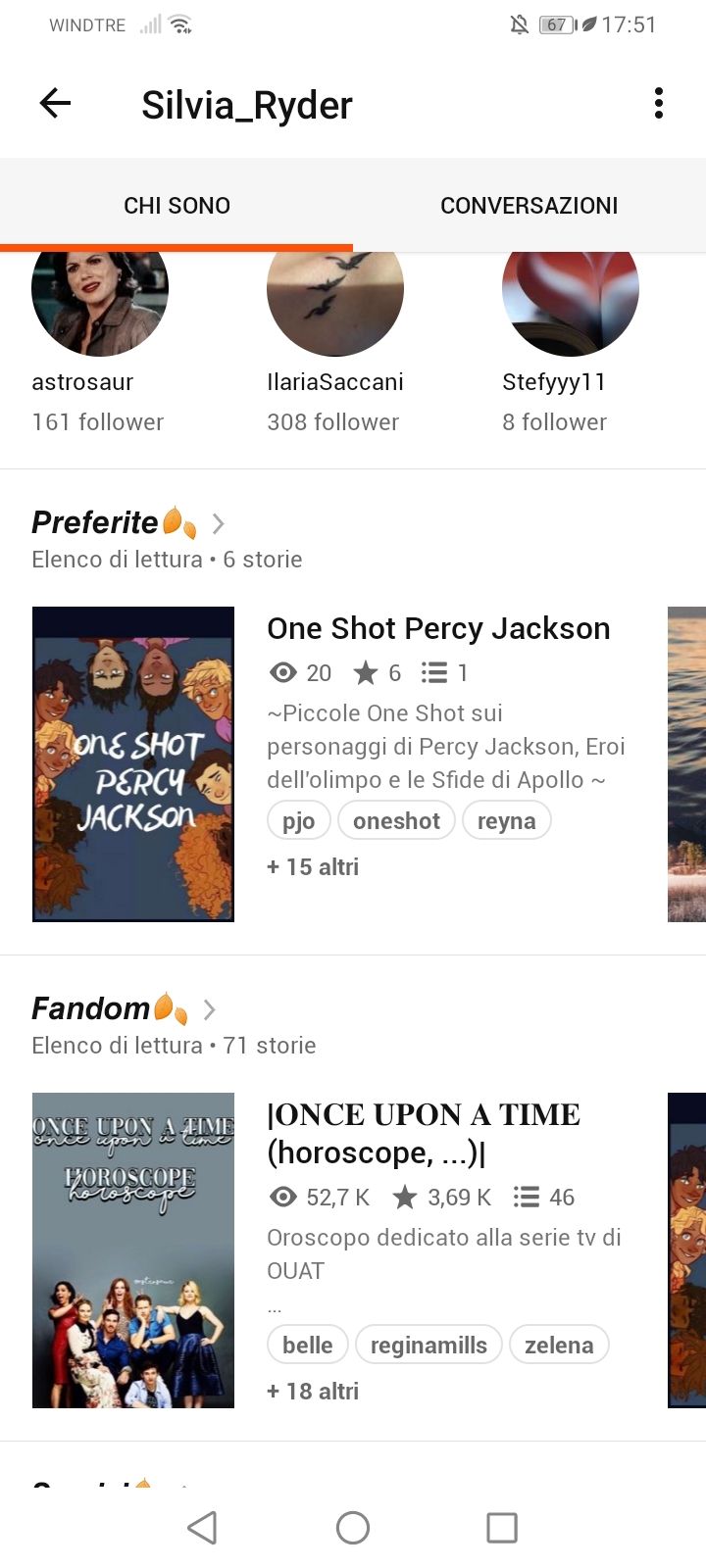Open the One Shot Percy Jackson cover
706x1568 pixels.
(x=133, y=764)
